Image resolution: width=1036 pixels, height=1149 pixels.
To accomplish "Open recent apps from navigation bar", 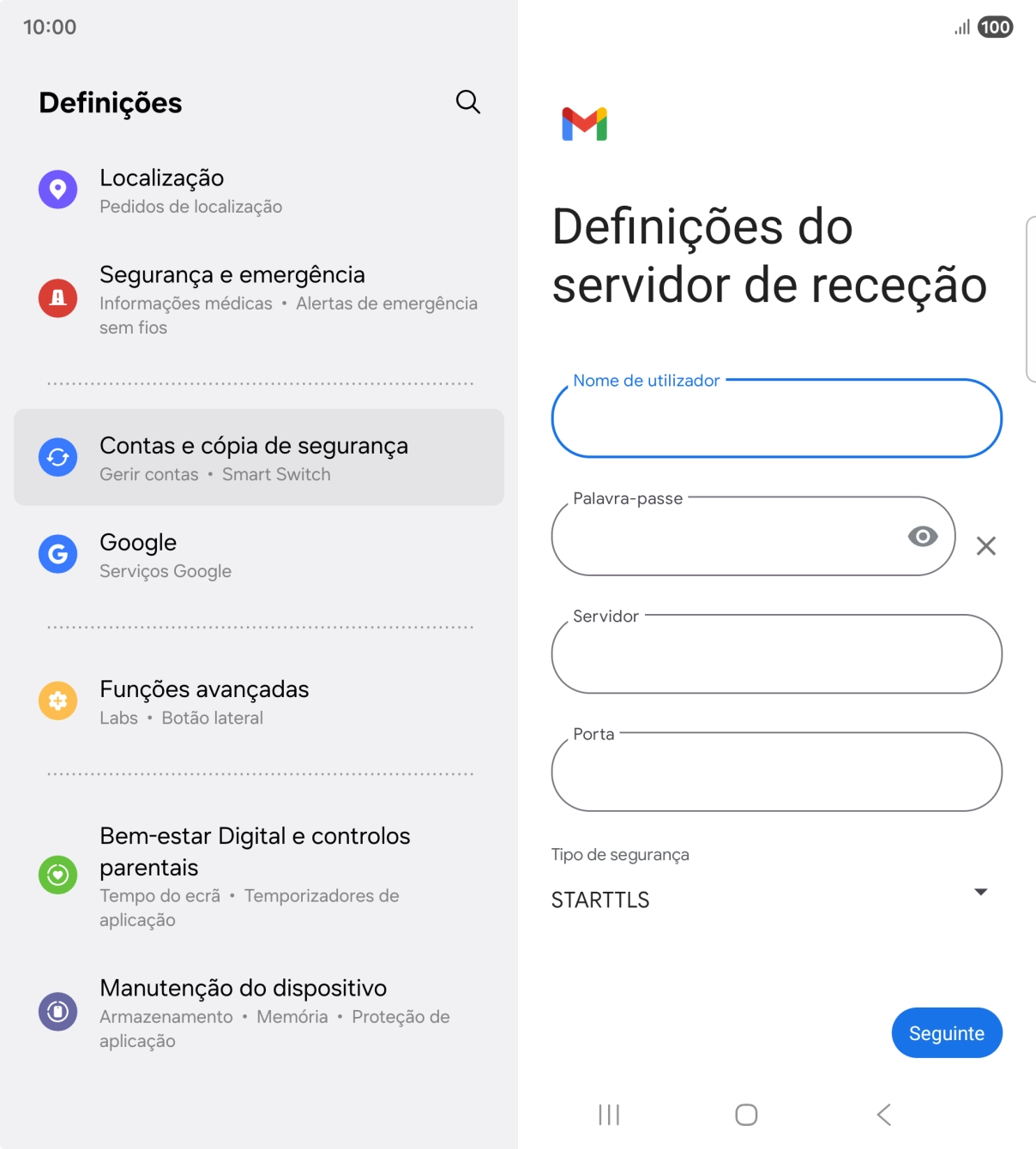I will [x=609, y=1115].
